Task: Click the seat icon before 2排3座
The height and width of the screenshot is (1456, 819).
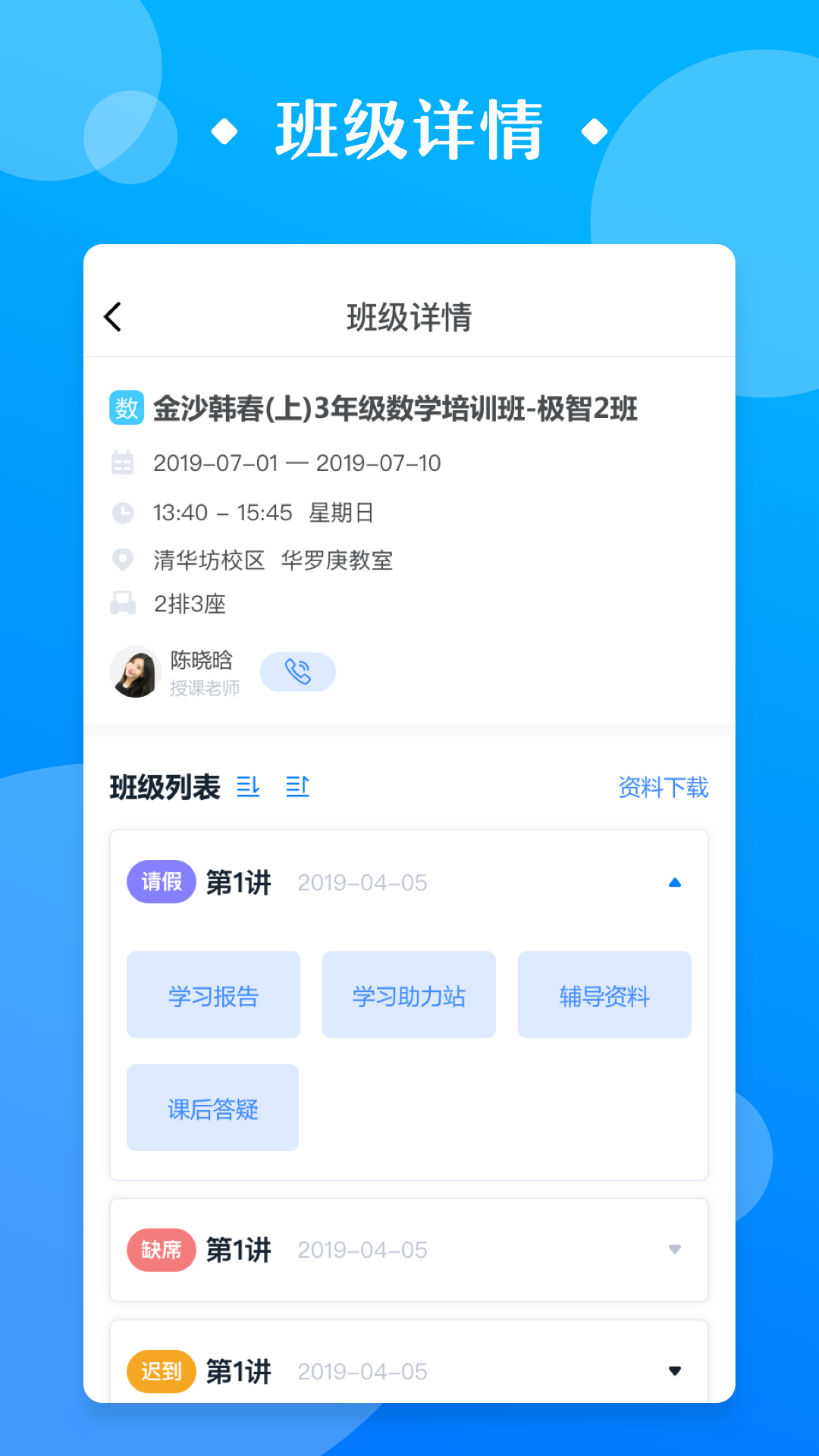Action: (121, 603)
